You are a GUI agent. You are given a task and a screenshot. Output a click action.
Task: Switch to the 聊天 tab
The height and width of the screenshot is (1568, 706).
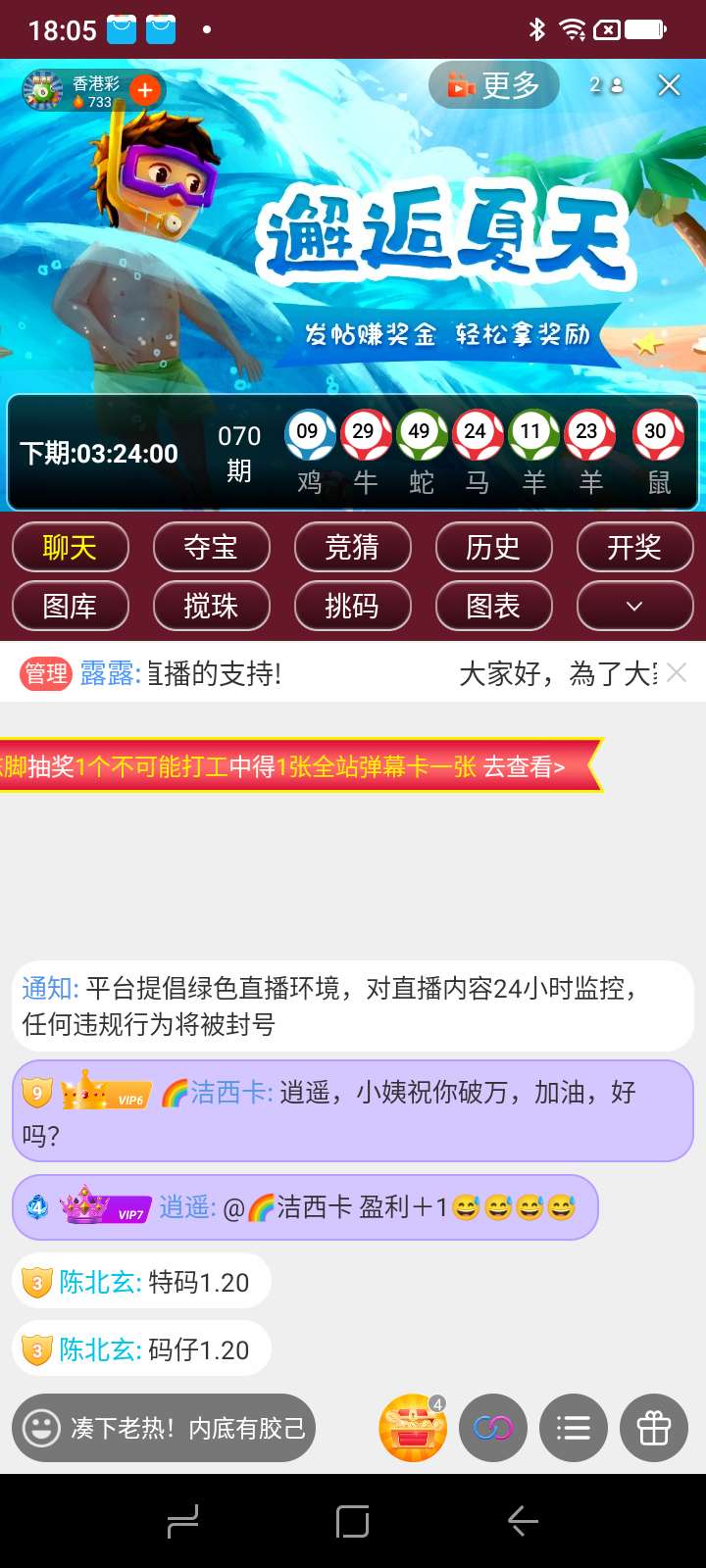pyautogui.click(x=71, y=547)
